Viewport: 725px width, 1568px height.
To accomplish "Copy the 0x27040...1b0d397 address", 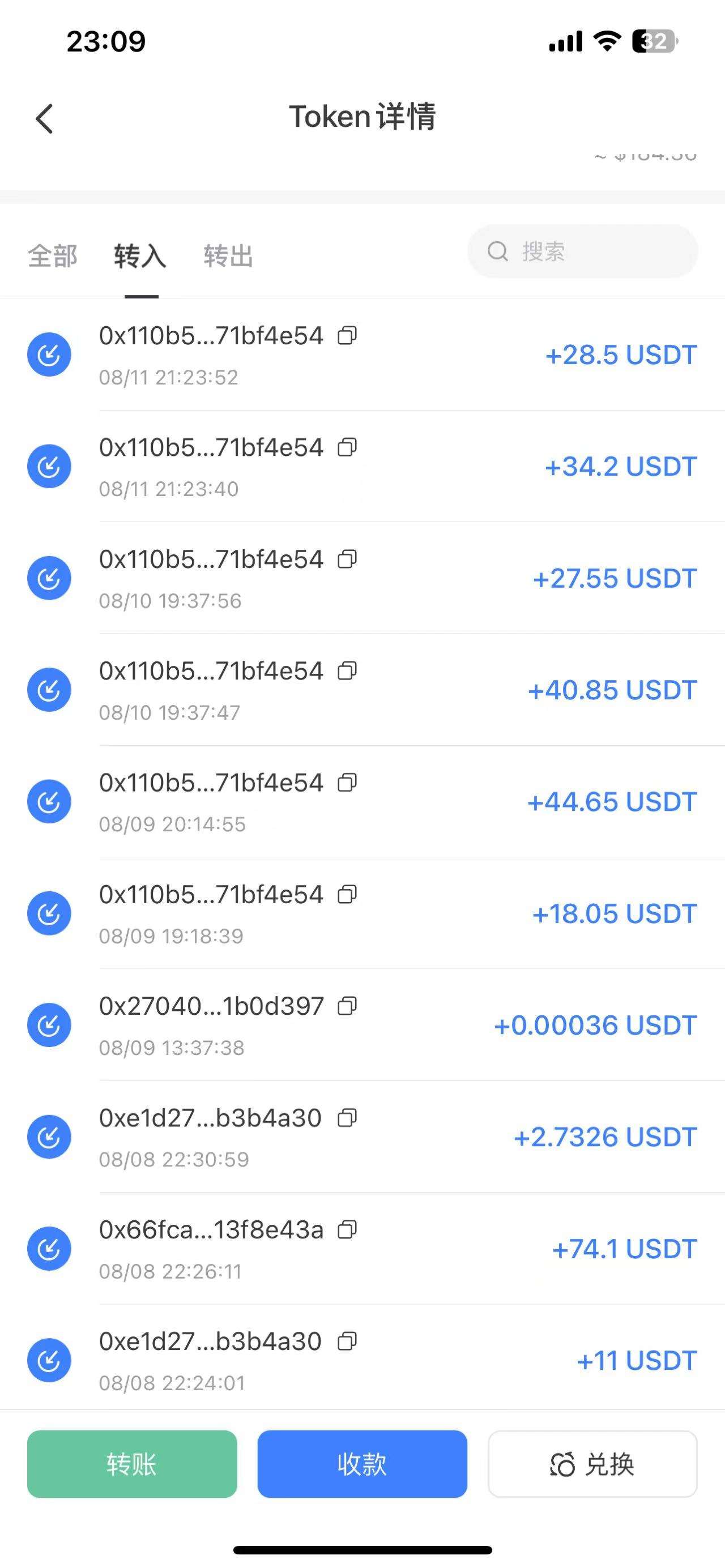I will (347, 1006).
